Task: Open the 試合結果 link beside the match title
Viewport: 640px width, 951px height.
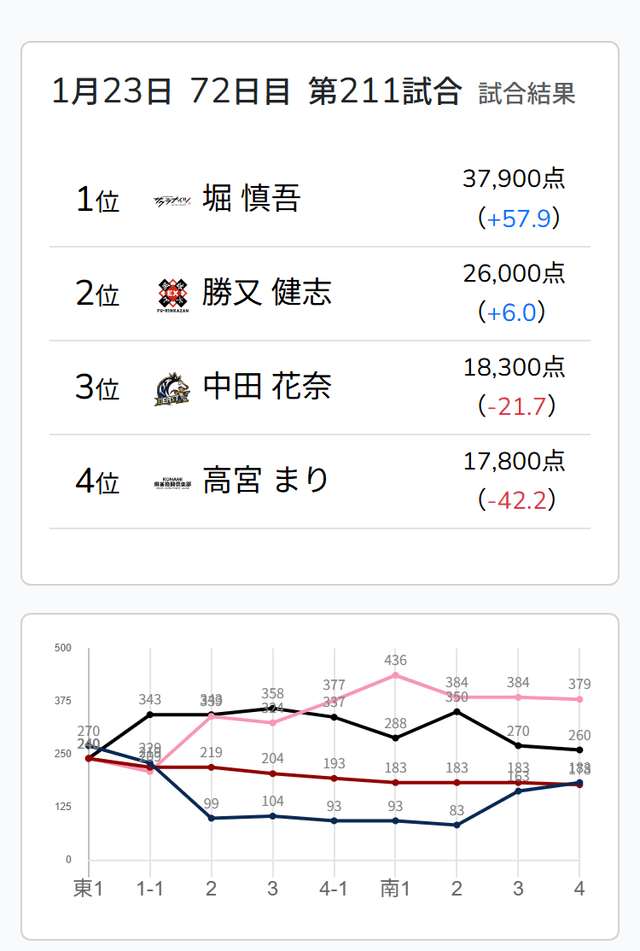Action: point(527,94)
